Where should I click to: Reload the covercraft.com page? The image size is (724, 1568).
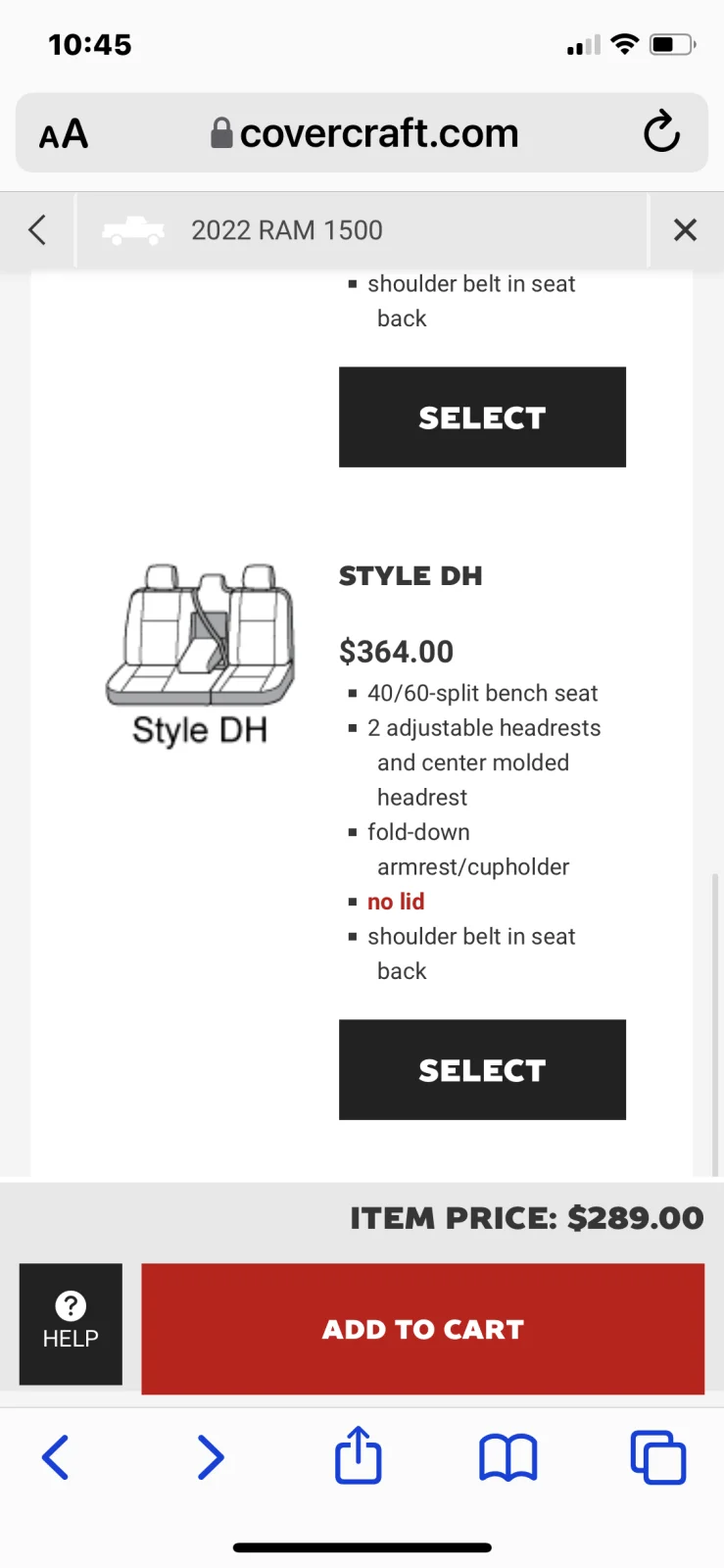[x=661, y=132]
